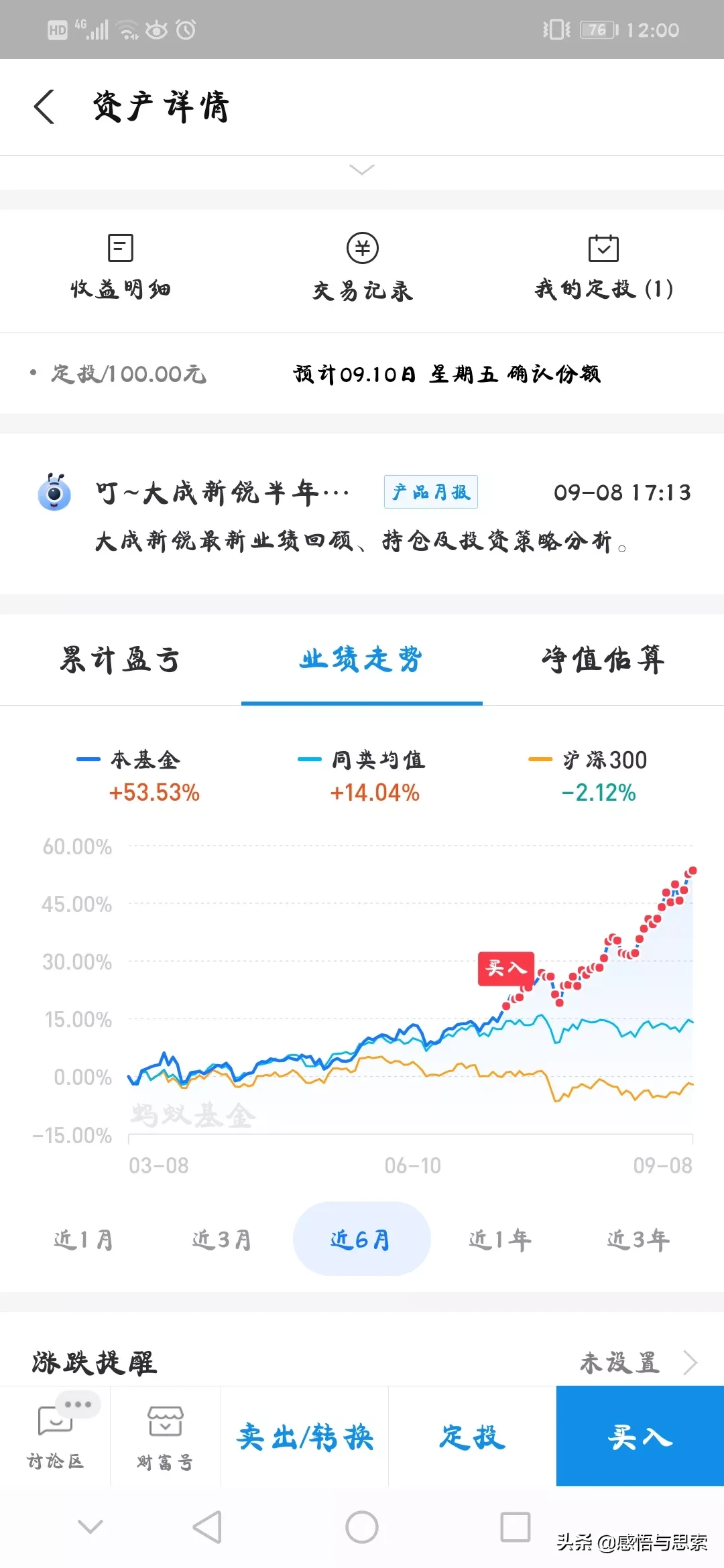Image resolution: width=724 pixels, height=1568 pixels.
Task: Switch to the 累计盈亏 tab
Action: click(x=121, y=659)
